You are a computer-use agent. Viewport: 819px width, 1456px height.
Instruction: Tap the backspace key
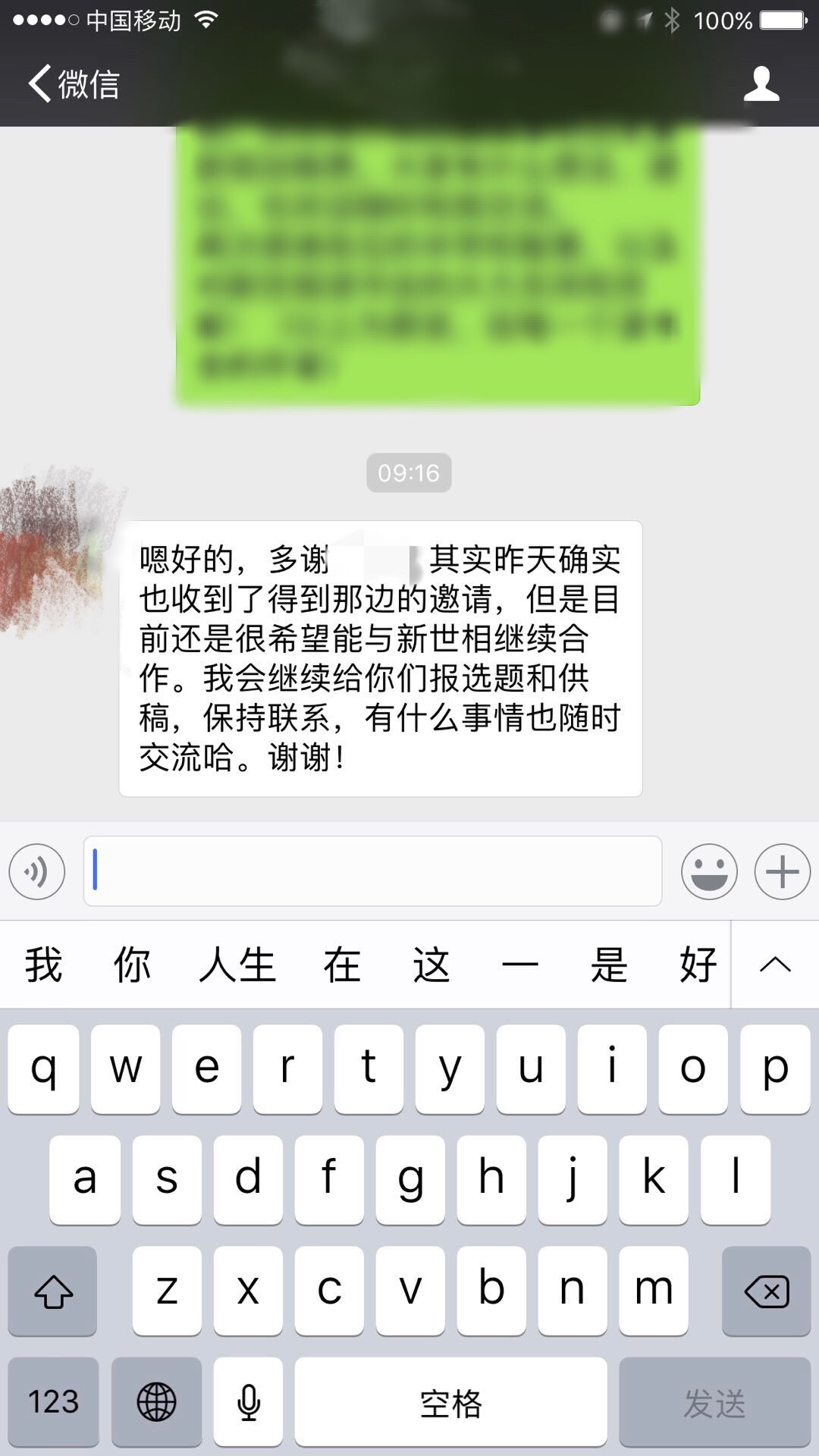coord(767,1291)
